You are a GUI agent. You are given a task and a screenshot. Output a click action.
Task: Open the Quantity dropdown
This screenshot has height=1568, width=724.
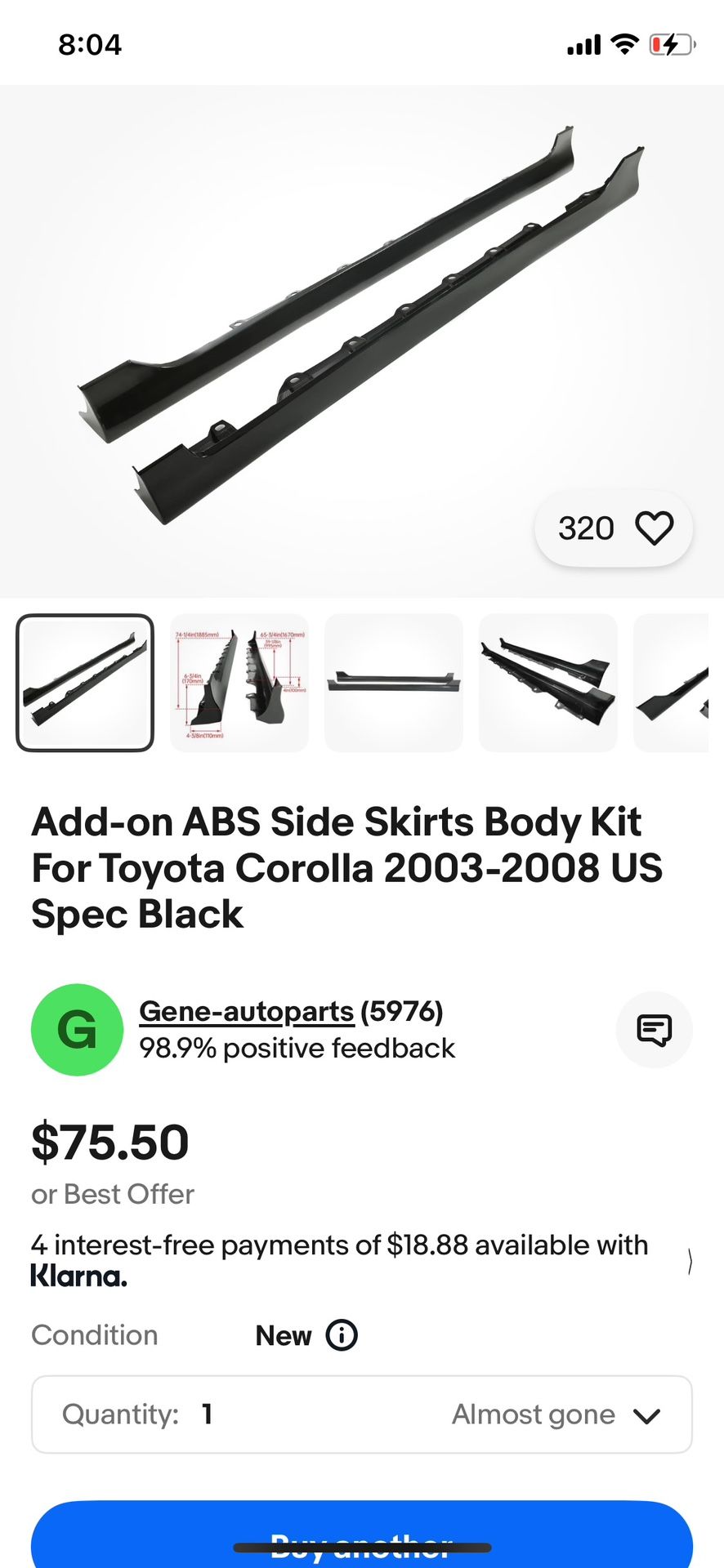coord(362,1414)
